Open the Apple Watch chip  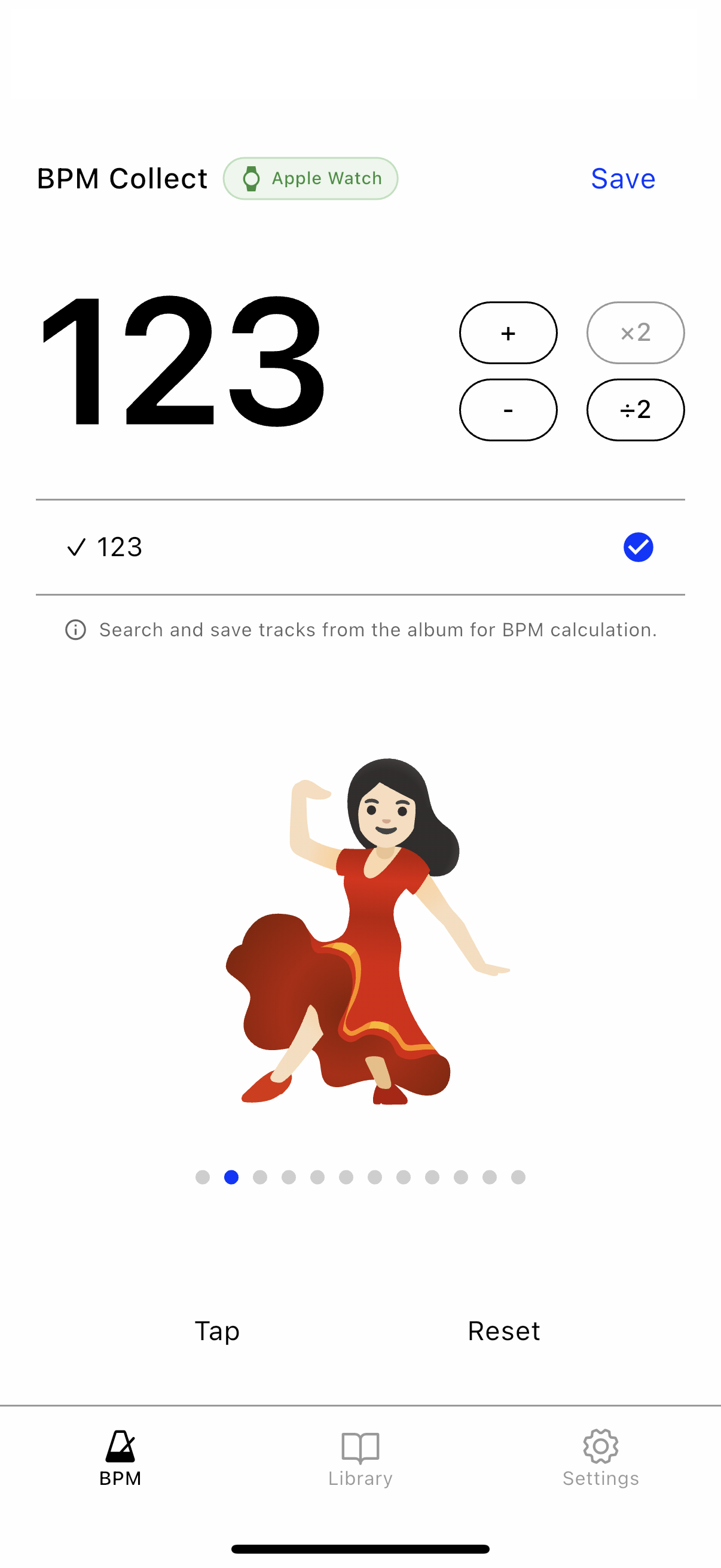click(310, 179)
